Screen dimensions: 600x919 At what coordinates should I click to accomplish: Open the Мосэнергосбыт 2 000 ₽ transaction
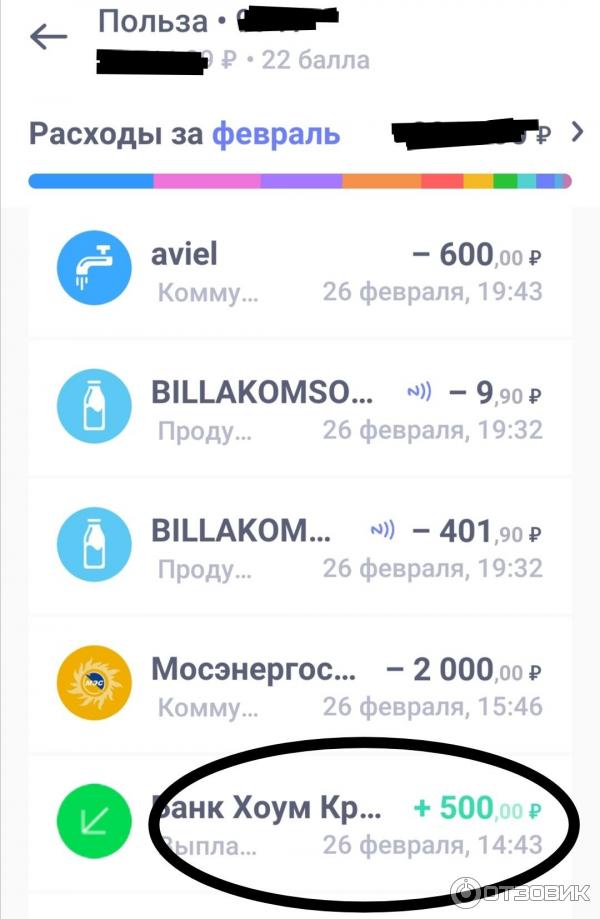click(300, 686)
